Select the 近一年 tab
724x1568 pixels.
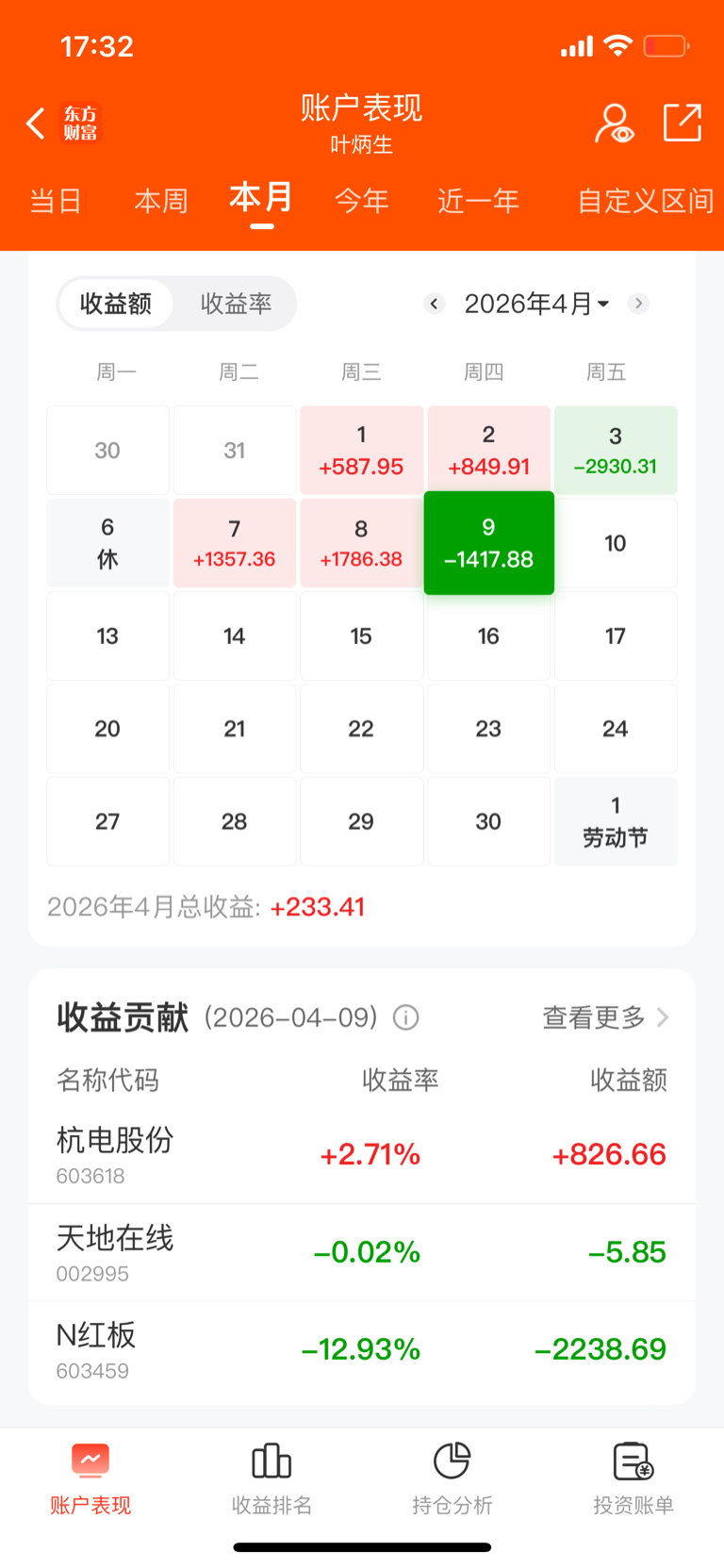click(x=479, y=201)
